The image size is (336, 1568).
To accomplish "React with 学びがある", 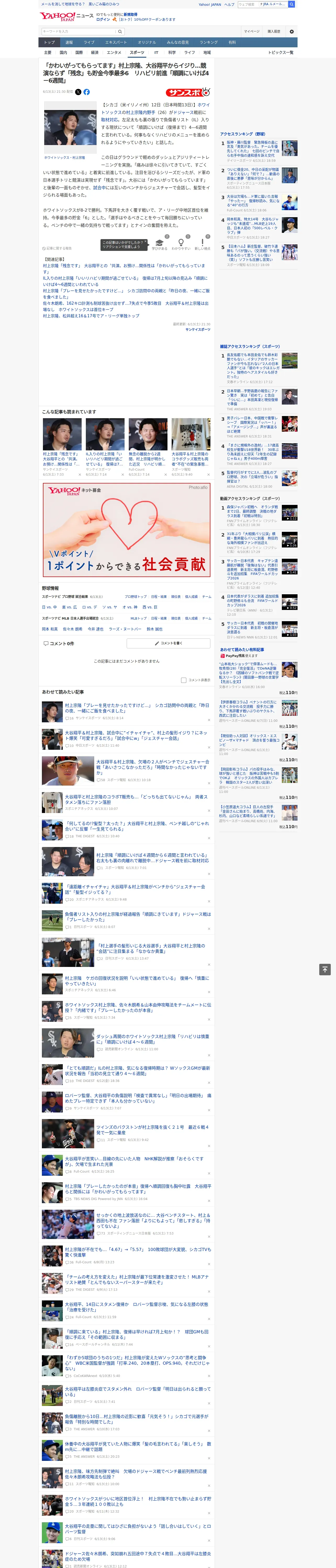I will [x=160, y=244].
